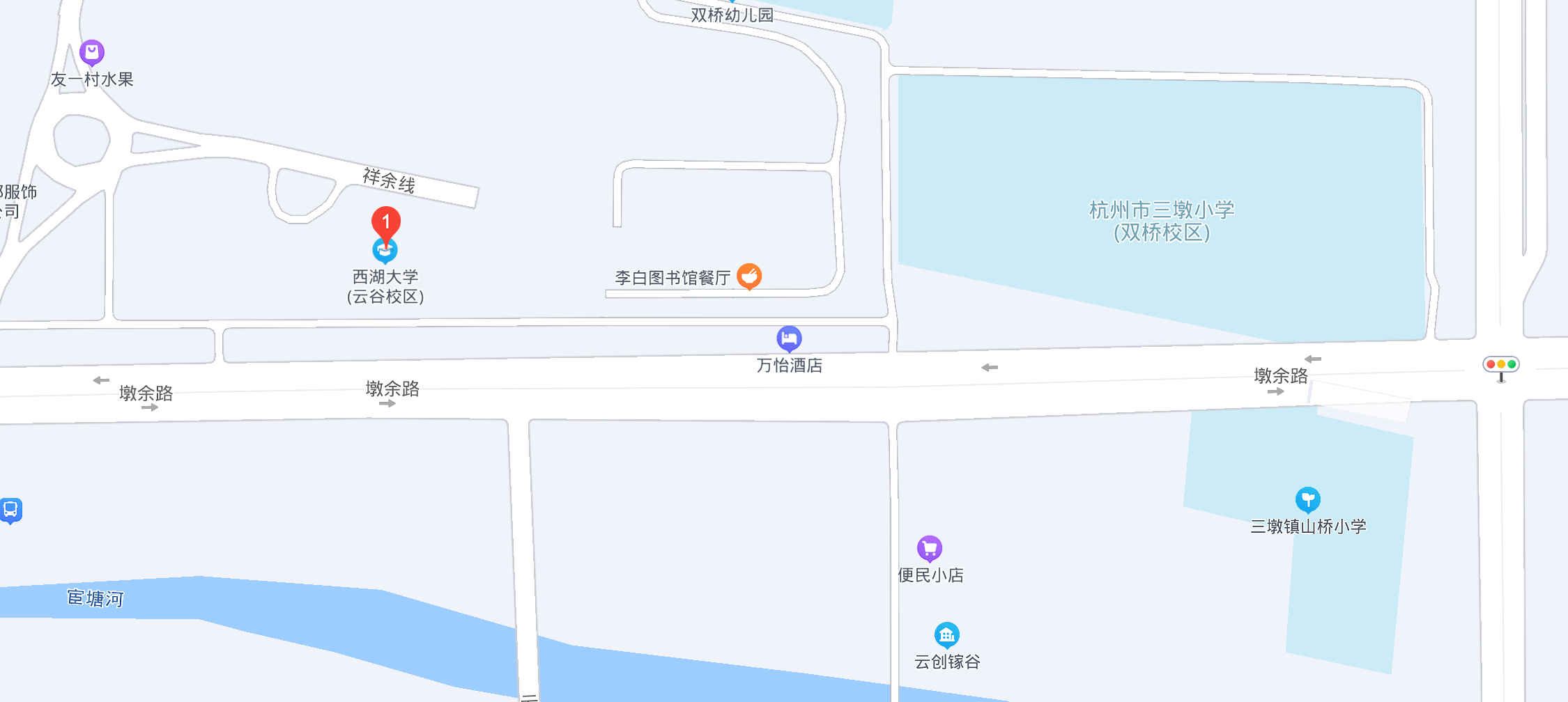Screen dimensions: 1568x702
Task: Select the 李白图书馆餐厅 restaurant pin
Action: click(749, 276)
